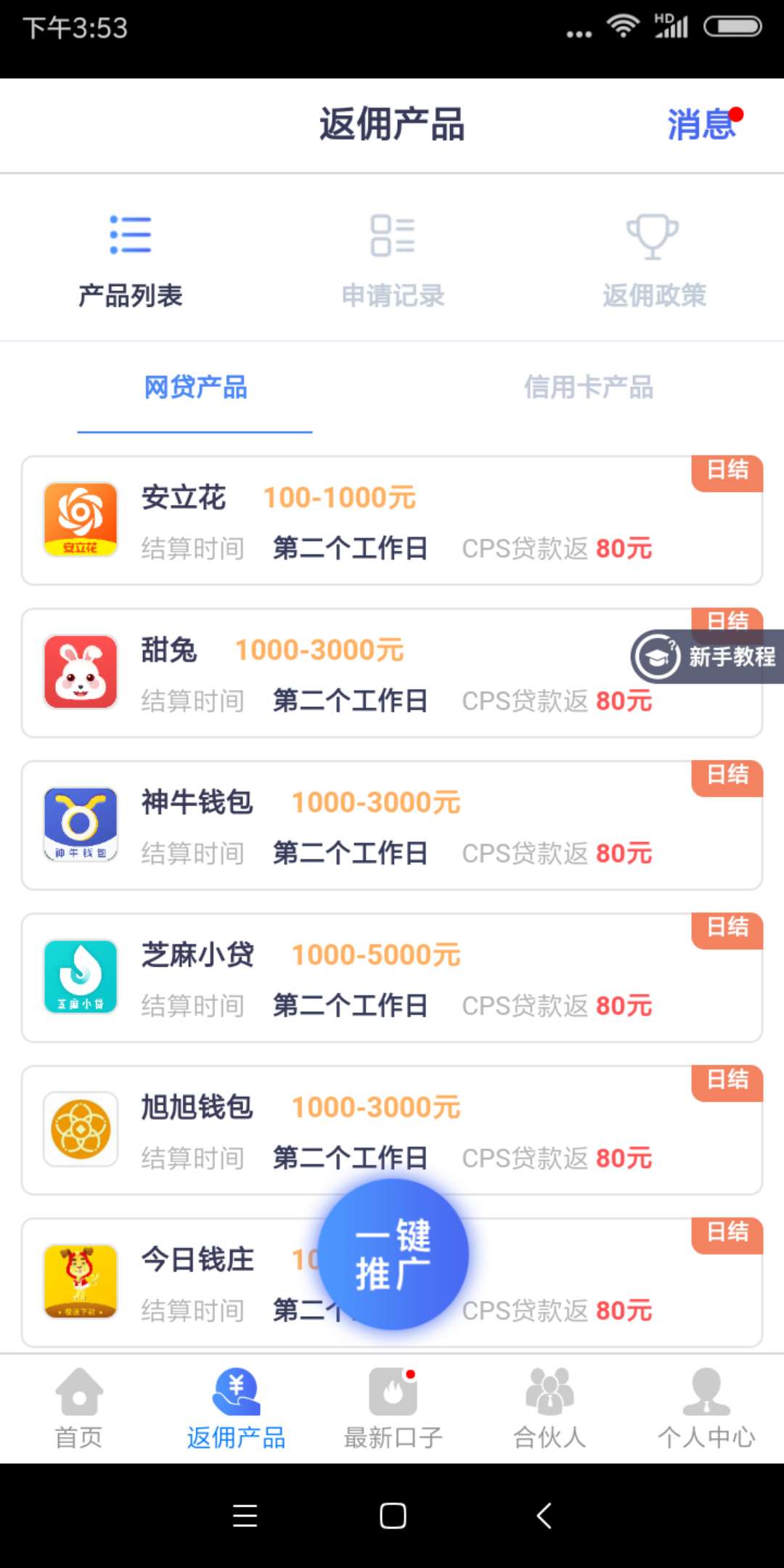Select the 网贷产品 tab

click(195, 387)
